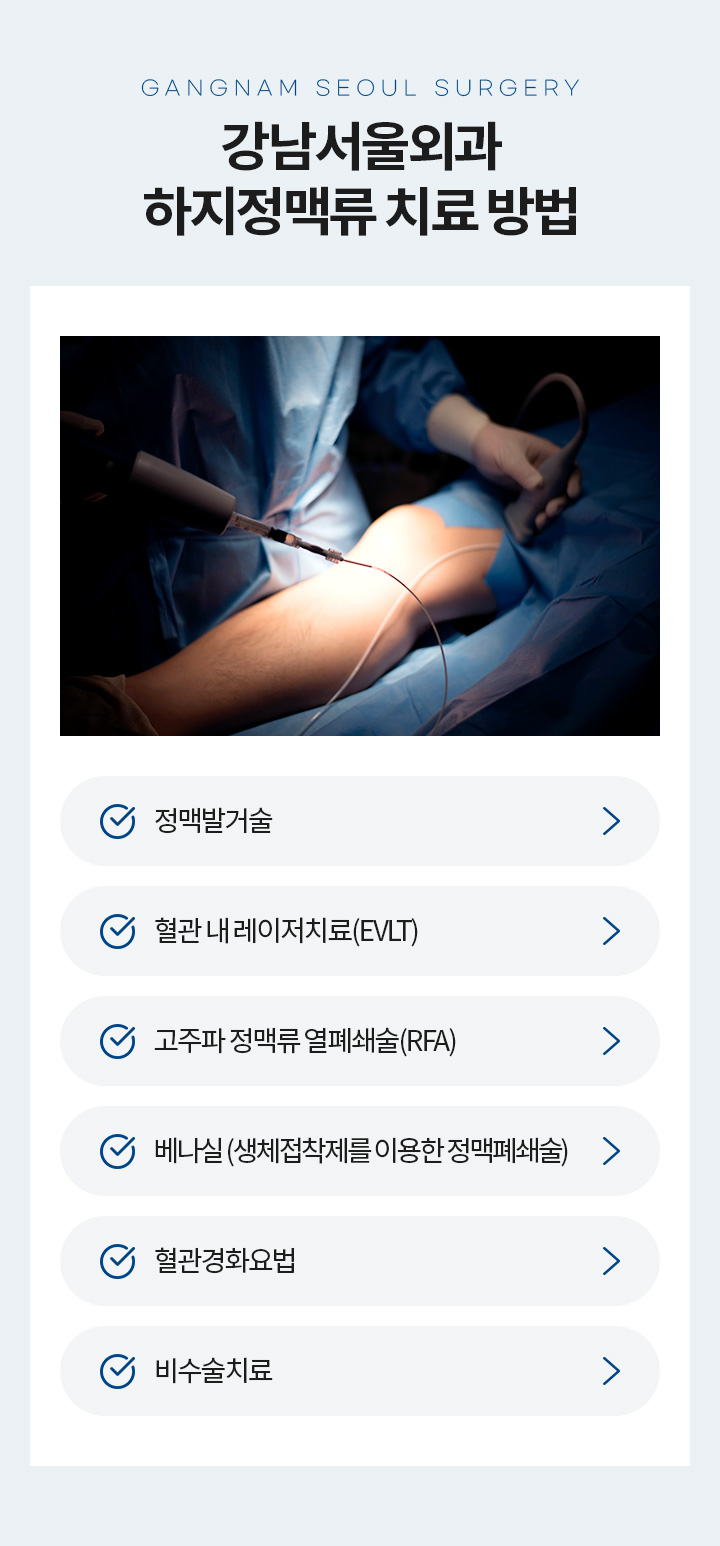
Task: Select 고주파 정맥류 열폐쇄술(RFA)
Action: click(360, 1041)
